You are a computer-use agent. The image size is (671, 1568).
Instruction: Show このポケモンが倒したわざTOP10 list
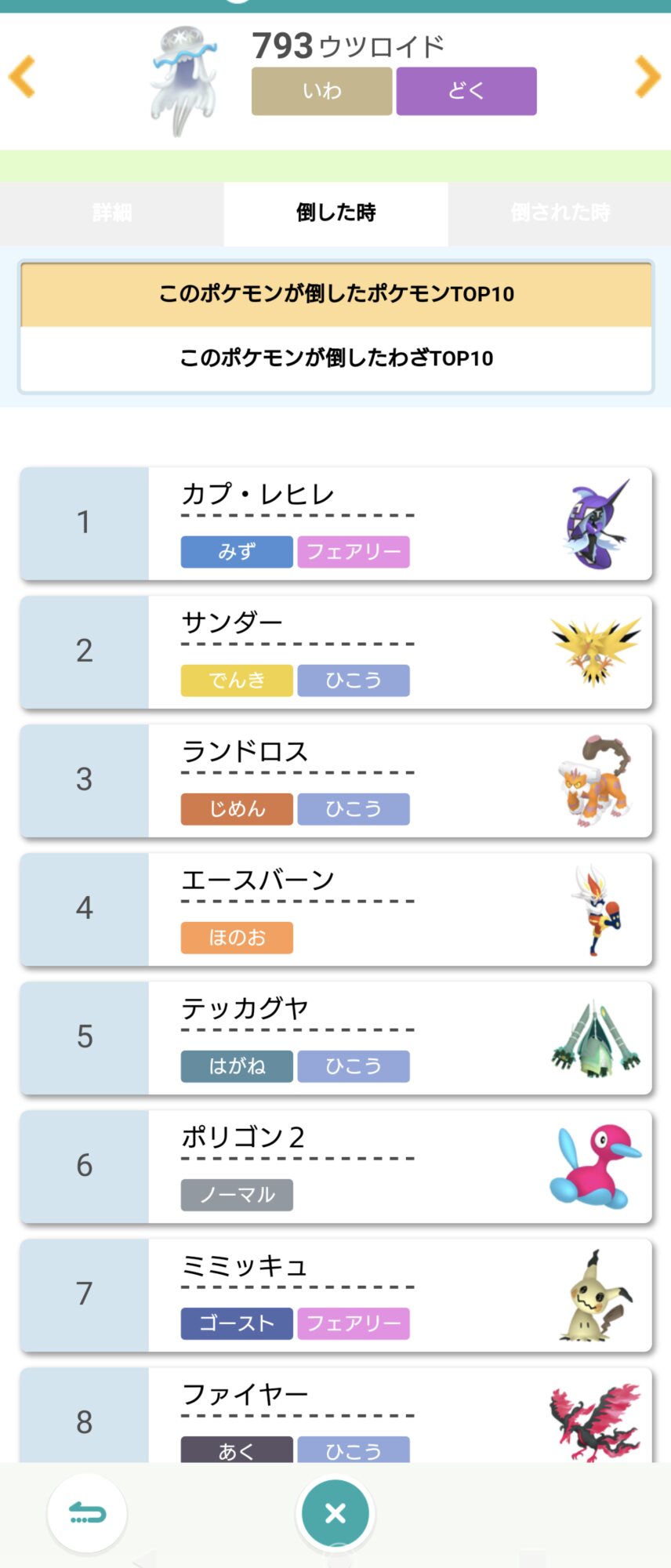pos(335,358)
